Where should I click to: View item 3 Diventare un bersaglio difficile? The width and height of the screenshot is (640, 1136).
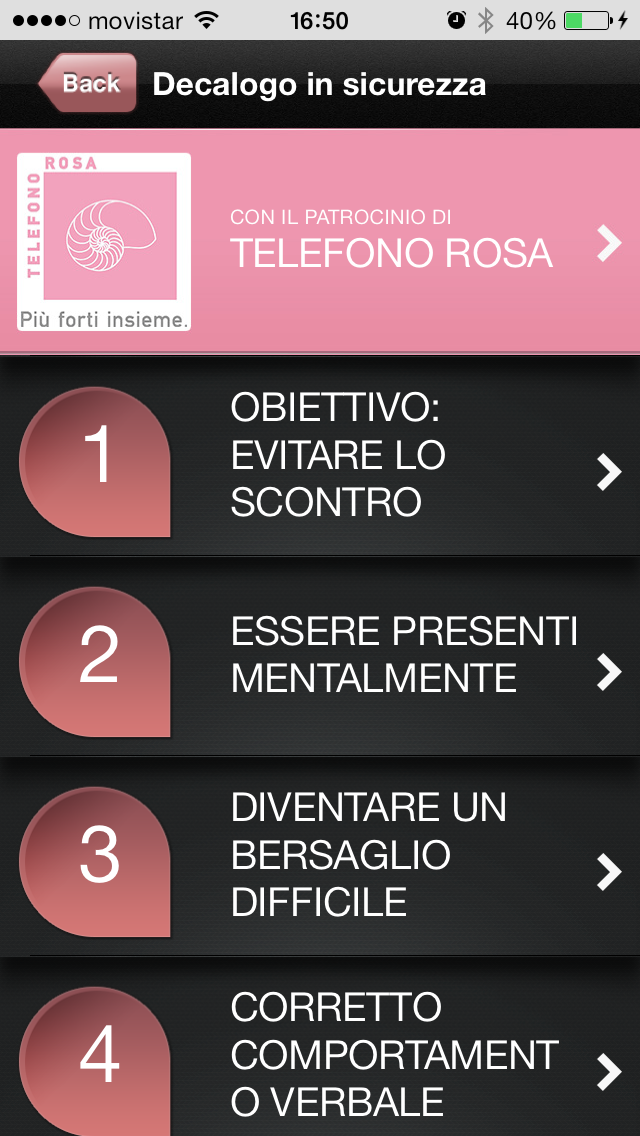coord(320,856)
